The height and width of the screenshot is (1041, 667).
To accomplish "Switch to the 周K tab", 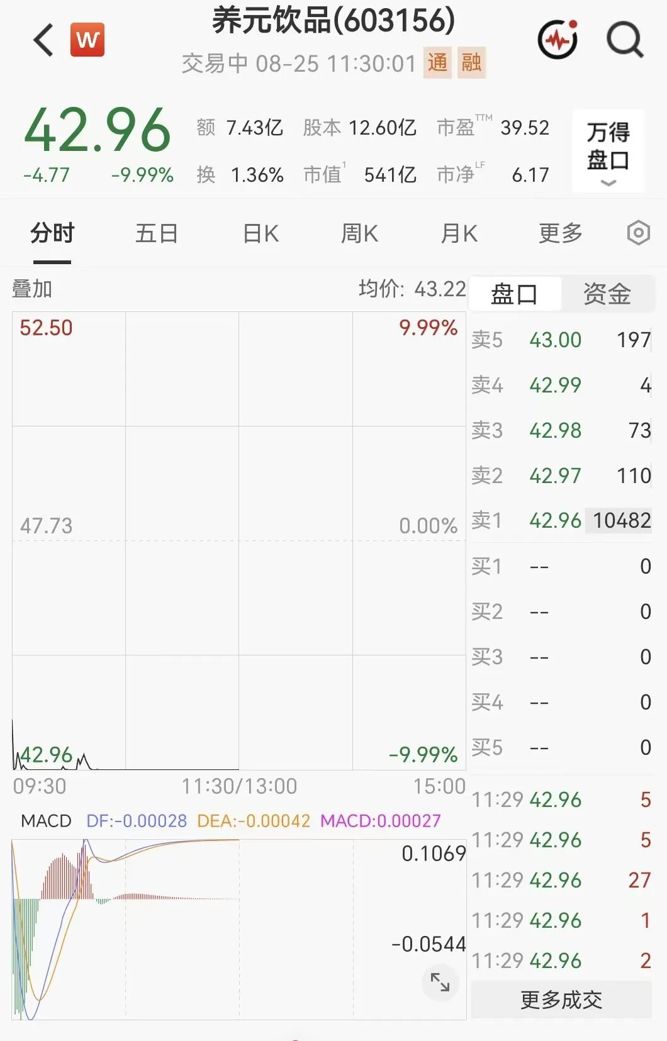I will (359, 234).
